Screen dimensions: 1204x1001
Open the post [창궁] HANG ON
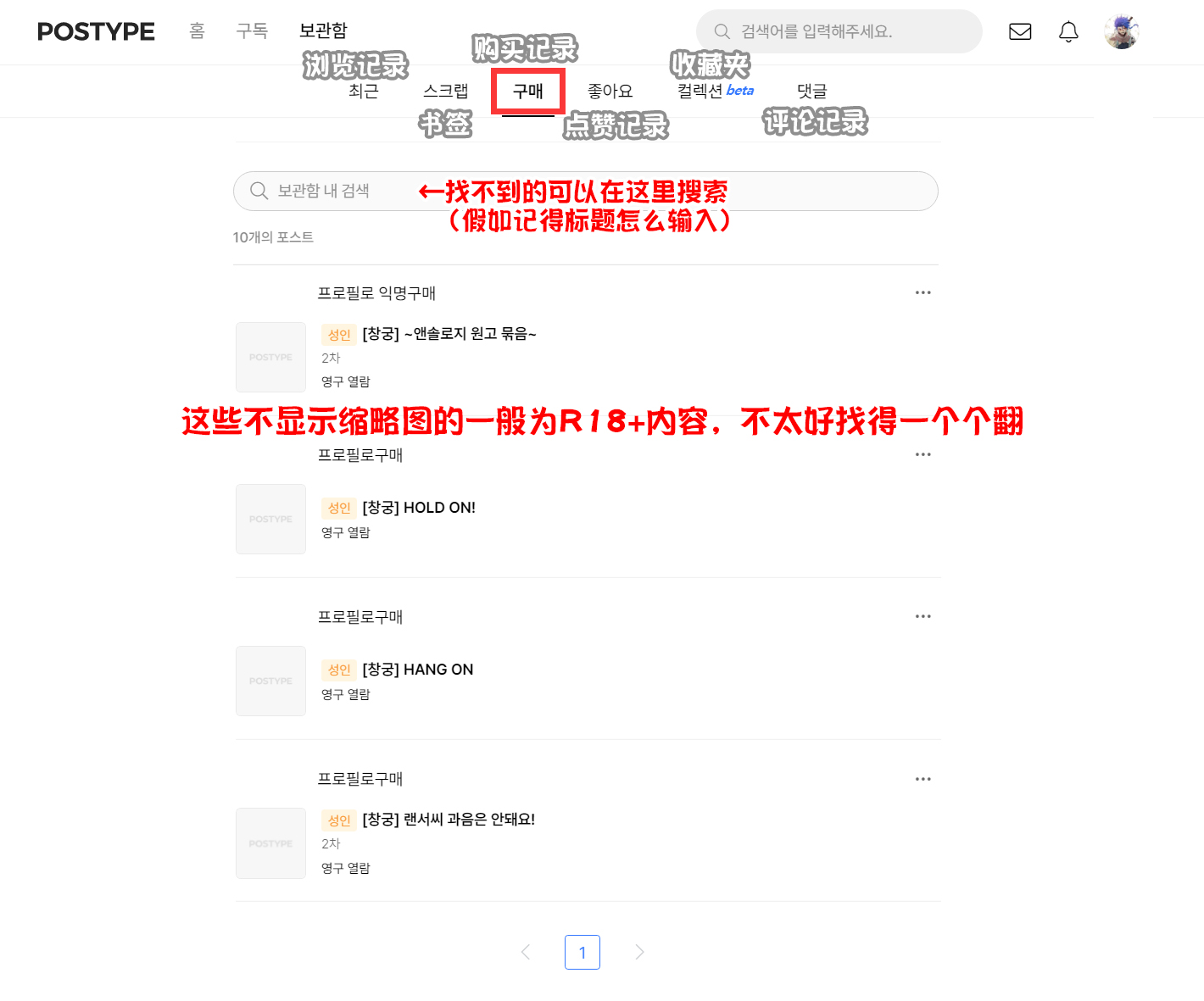pyautogui.click(x=417, y=670)
